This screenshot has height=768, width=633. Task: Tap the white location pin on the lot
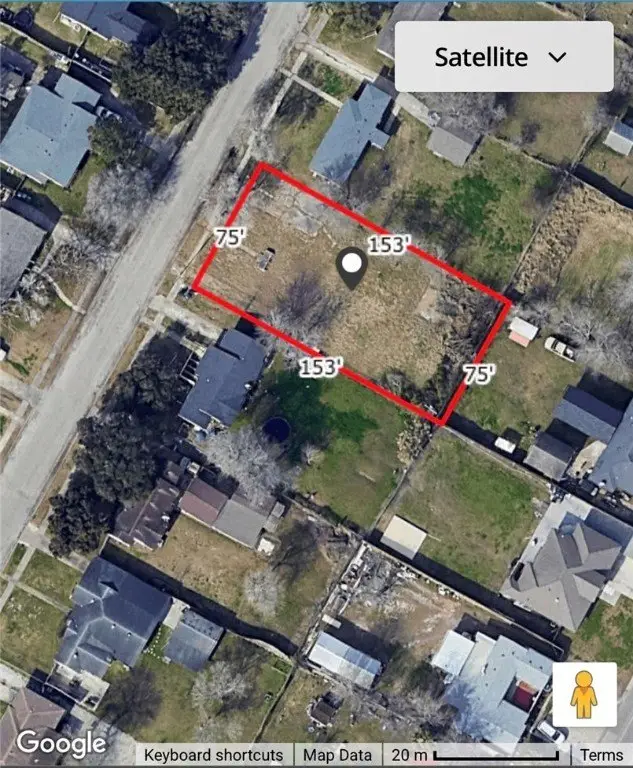[351, 267]
